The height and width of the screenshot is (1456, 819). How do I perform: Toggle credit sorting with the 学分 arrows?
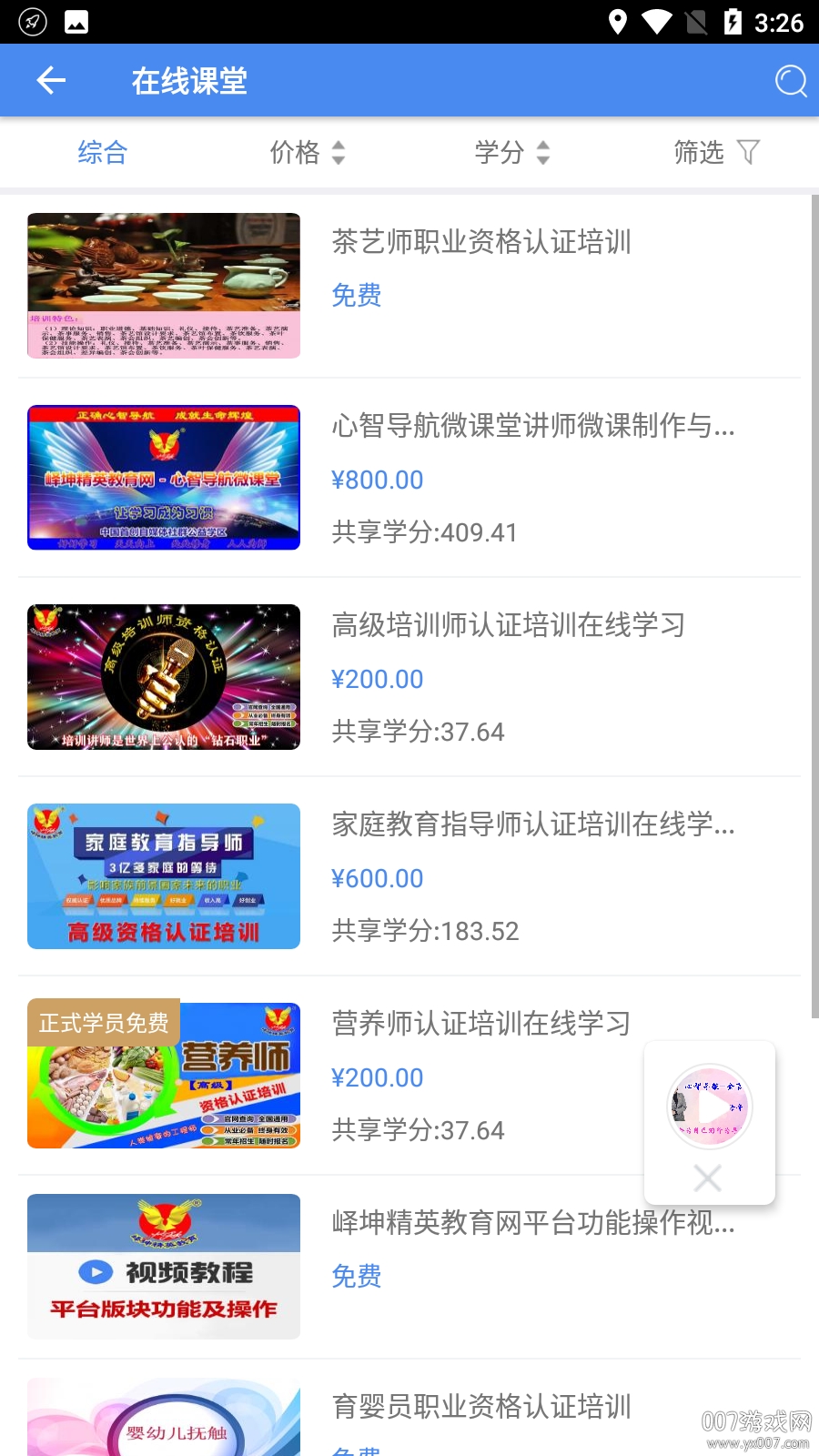click(x=543, y=153)
